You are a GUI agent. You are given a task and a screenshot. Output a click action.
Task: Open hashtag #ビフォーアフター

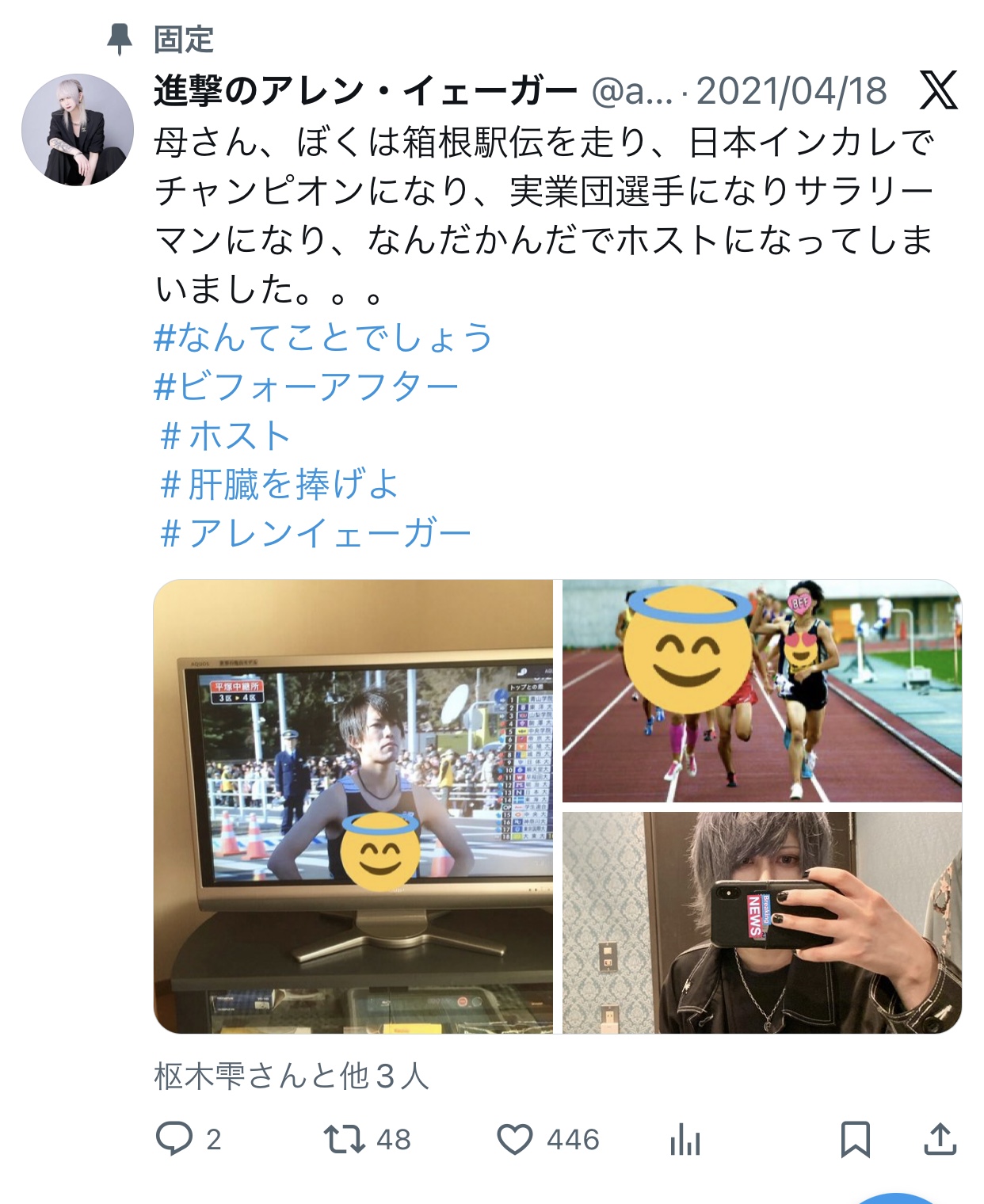click(x=307, y=387)
